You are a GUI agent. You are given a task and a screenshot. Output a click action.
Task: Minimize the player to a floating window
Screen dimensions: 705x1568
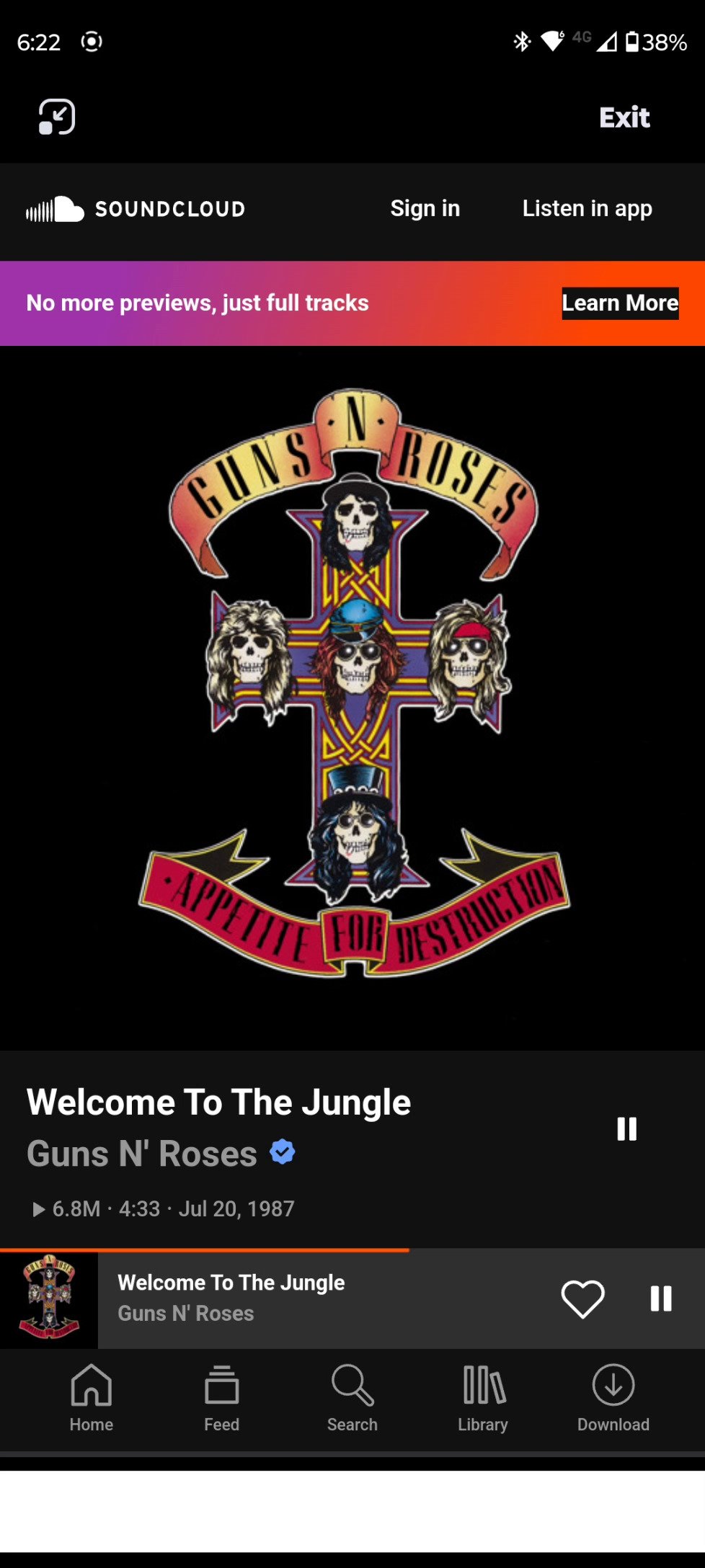[56, 117]
